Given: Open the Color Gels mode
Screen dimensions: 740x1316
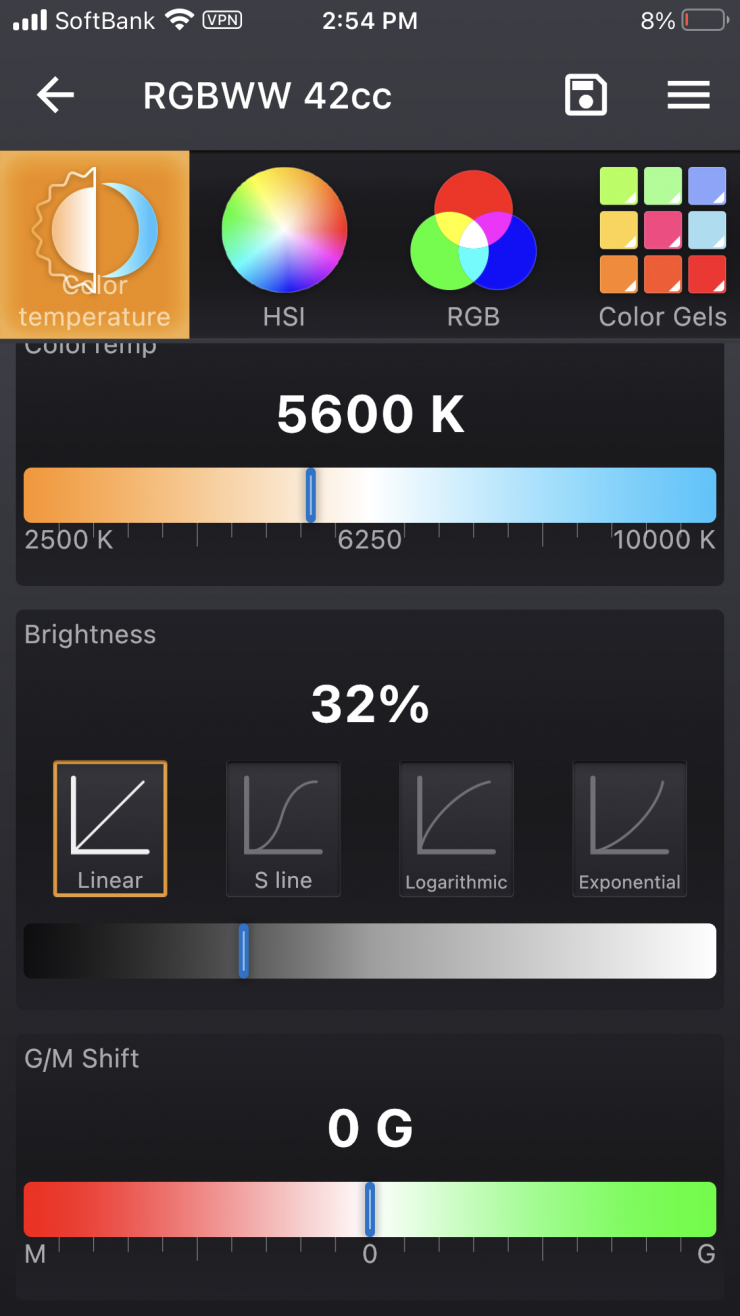Looking at the screenshot, I should coord(662,245).
